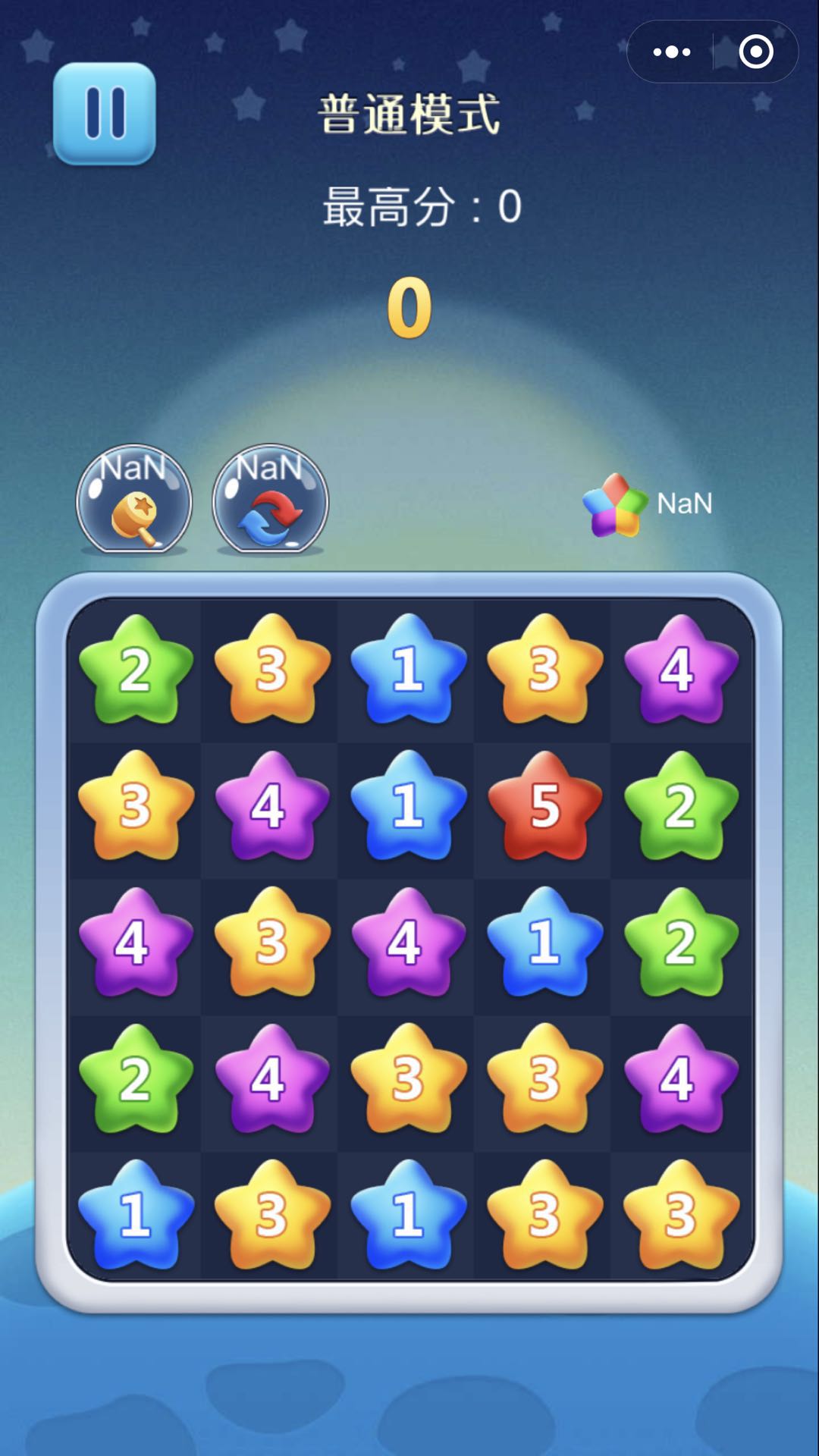This screenshot has height=1456, width=819.
Task: Tap the red star numbered 5
Action: click(x=544, y=805)
